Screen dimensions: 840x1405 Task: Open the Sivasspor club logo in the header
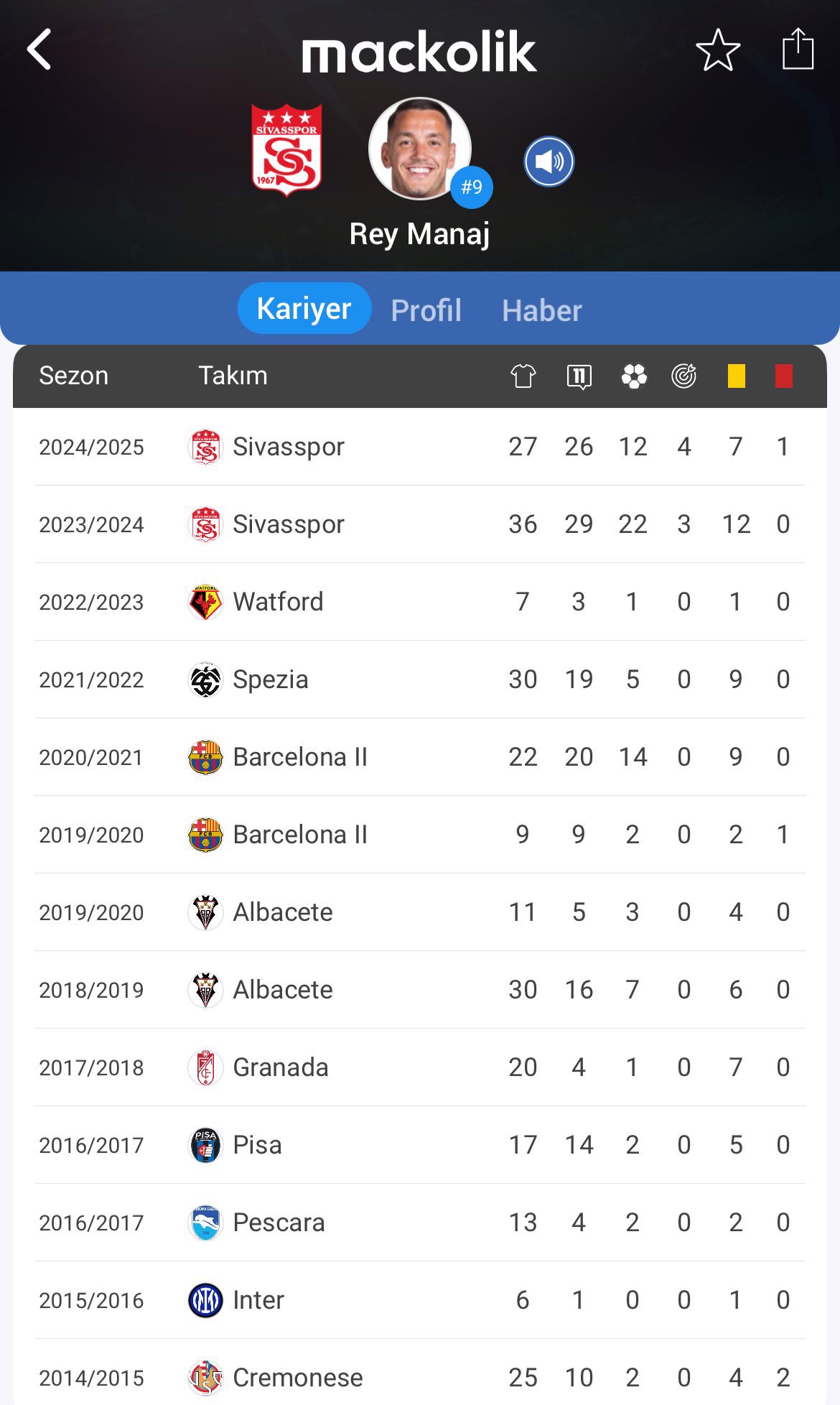(286, 150)
